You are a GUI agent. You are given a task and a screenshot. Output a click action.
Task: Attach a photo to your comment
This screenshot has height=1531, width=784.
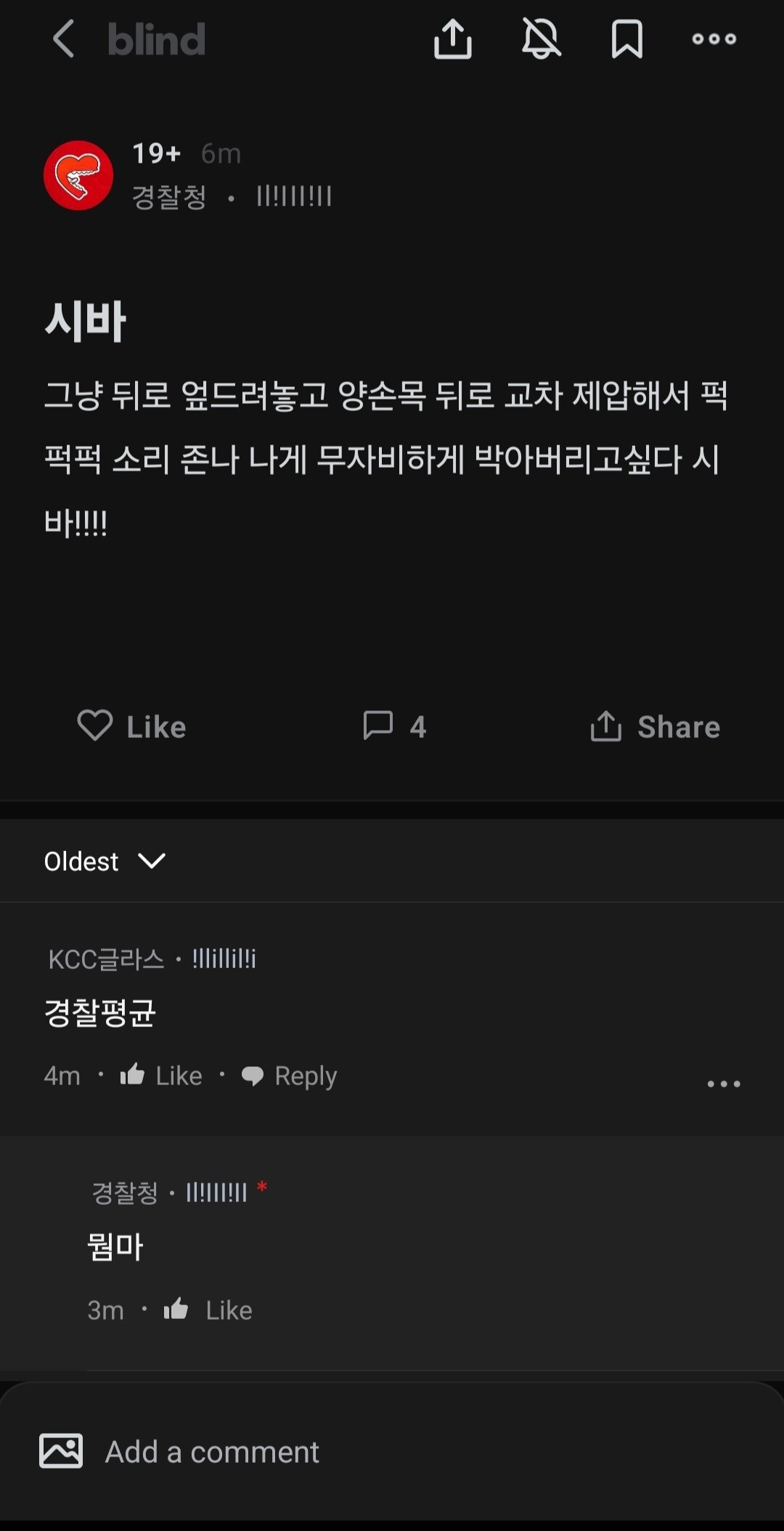pyautogui.click(x=62, y=1452)
